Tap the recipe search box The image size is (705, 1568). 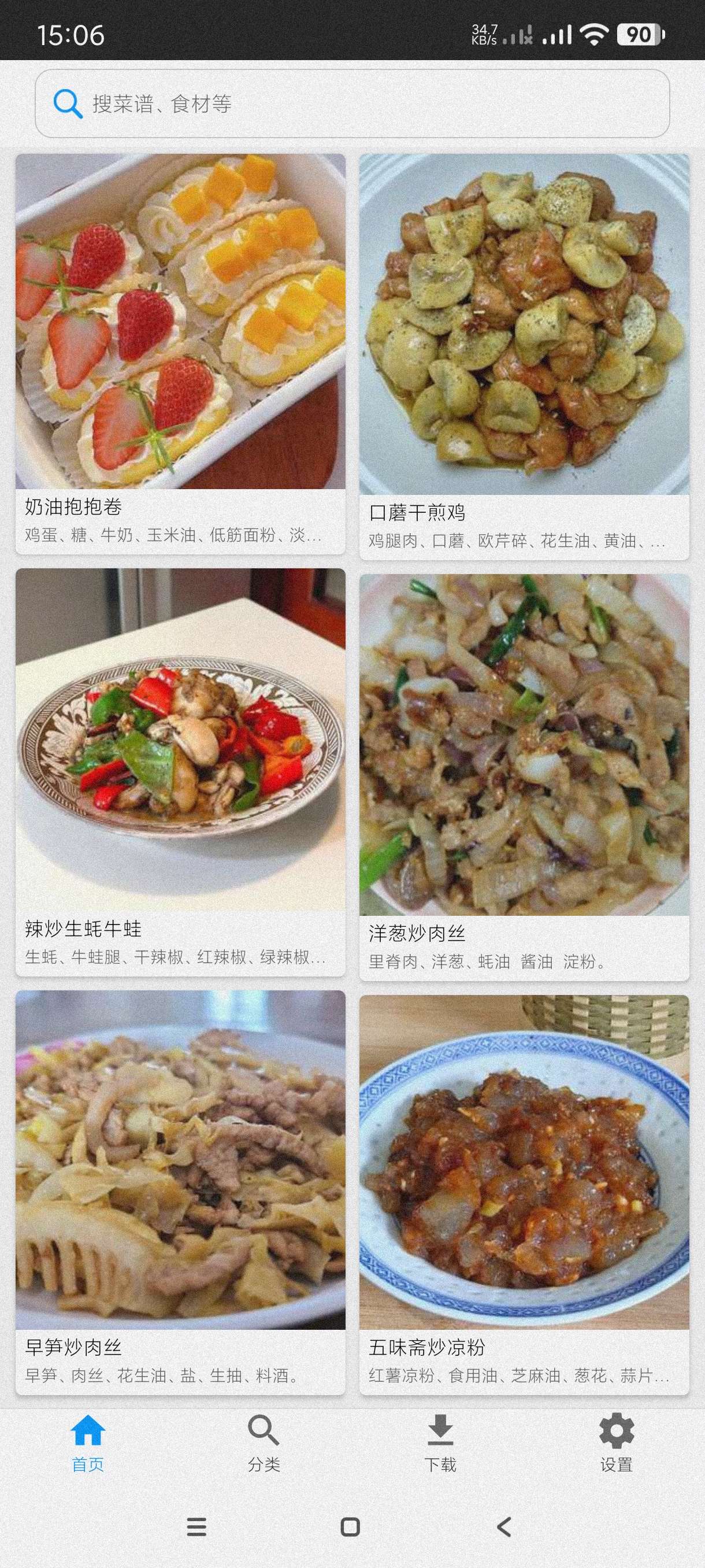pos(352,103)
